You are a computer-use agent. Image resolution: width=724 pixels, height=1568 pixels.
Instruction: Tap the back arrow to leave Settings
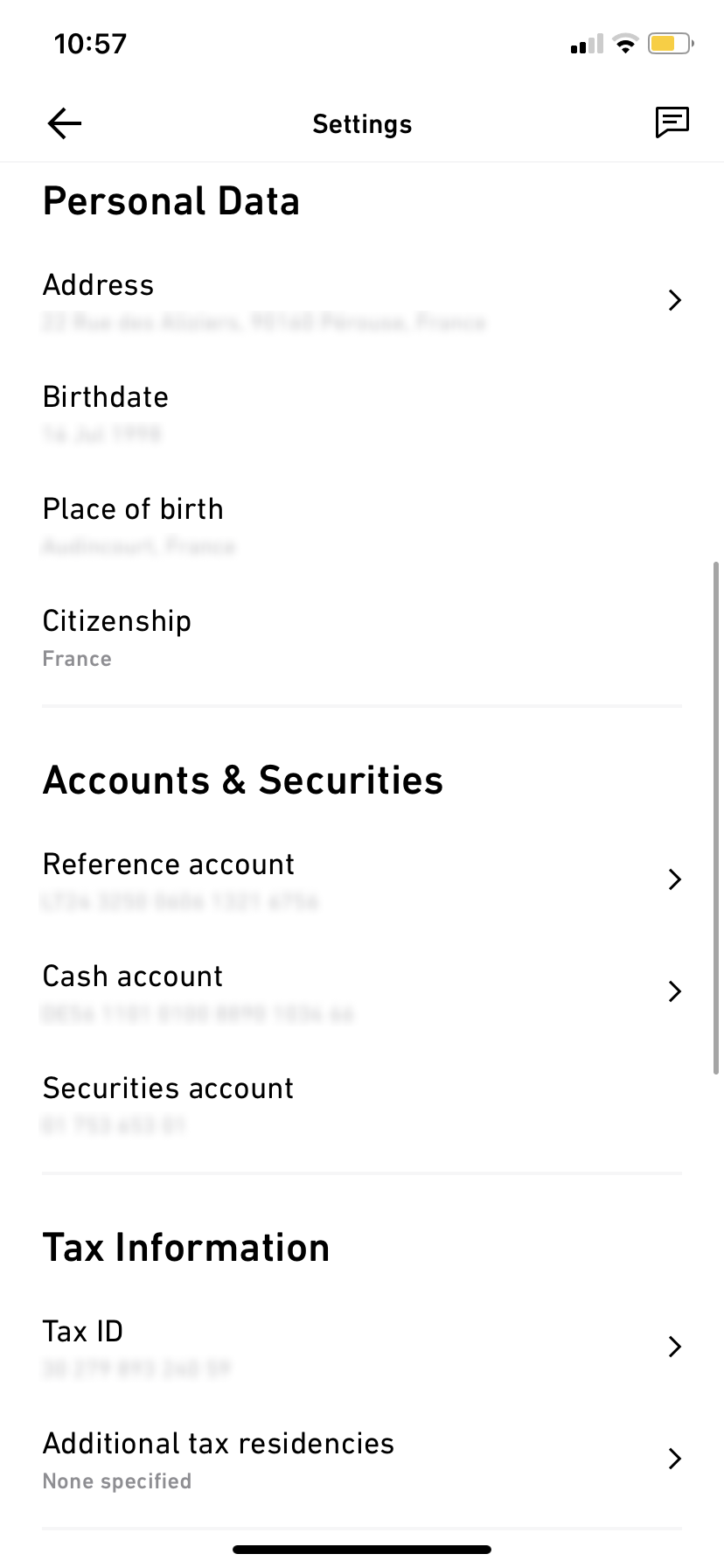click(62, 123)
